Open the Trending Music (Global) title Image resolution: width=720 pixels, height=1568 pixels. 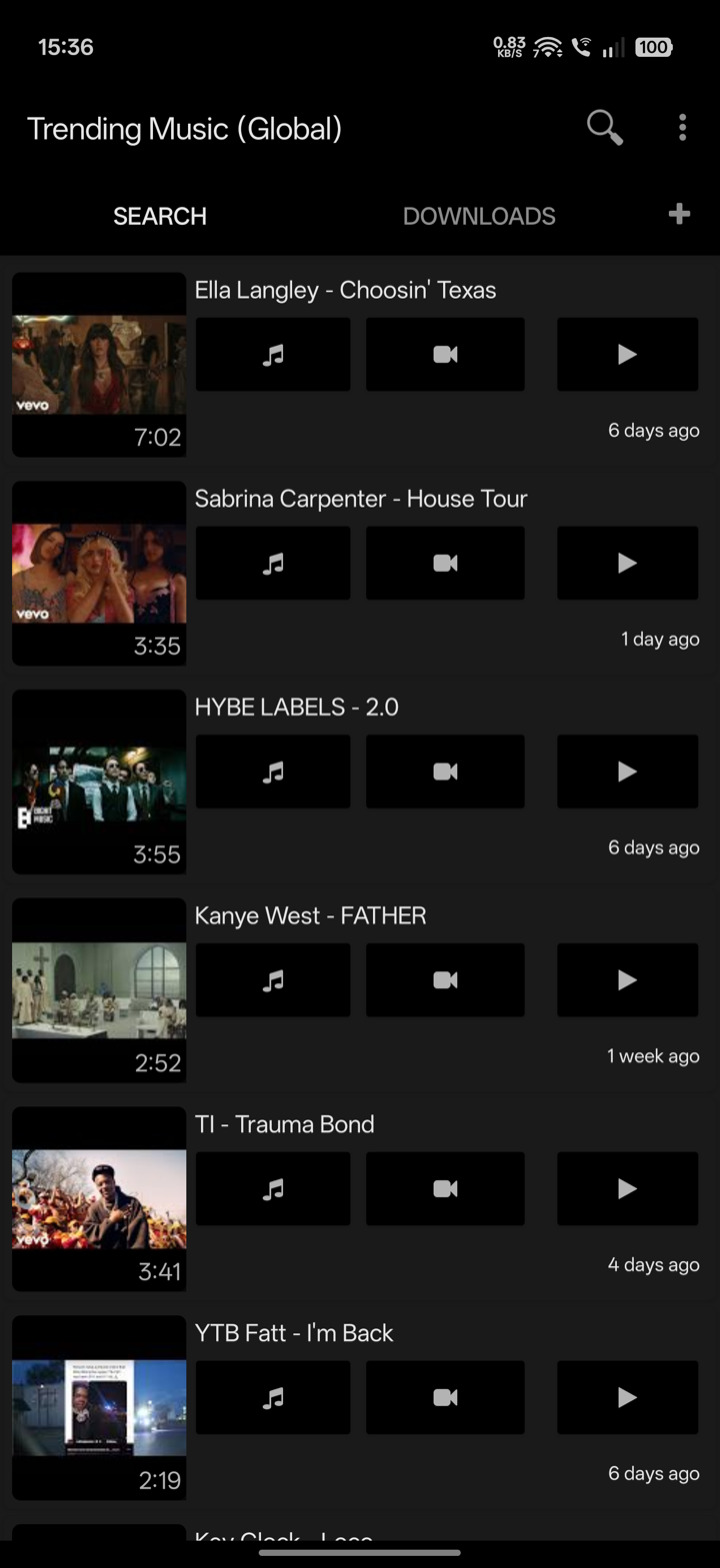[184, 128]
